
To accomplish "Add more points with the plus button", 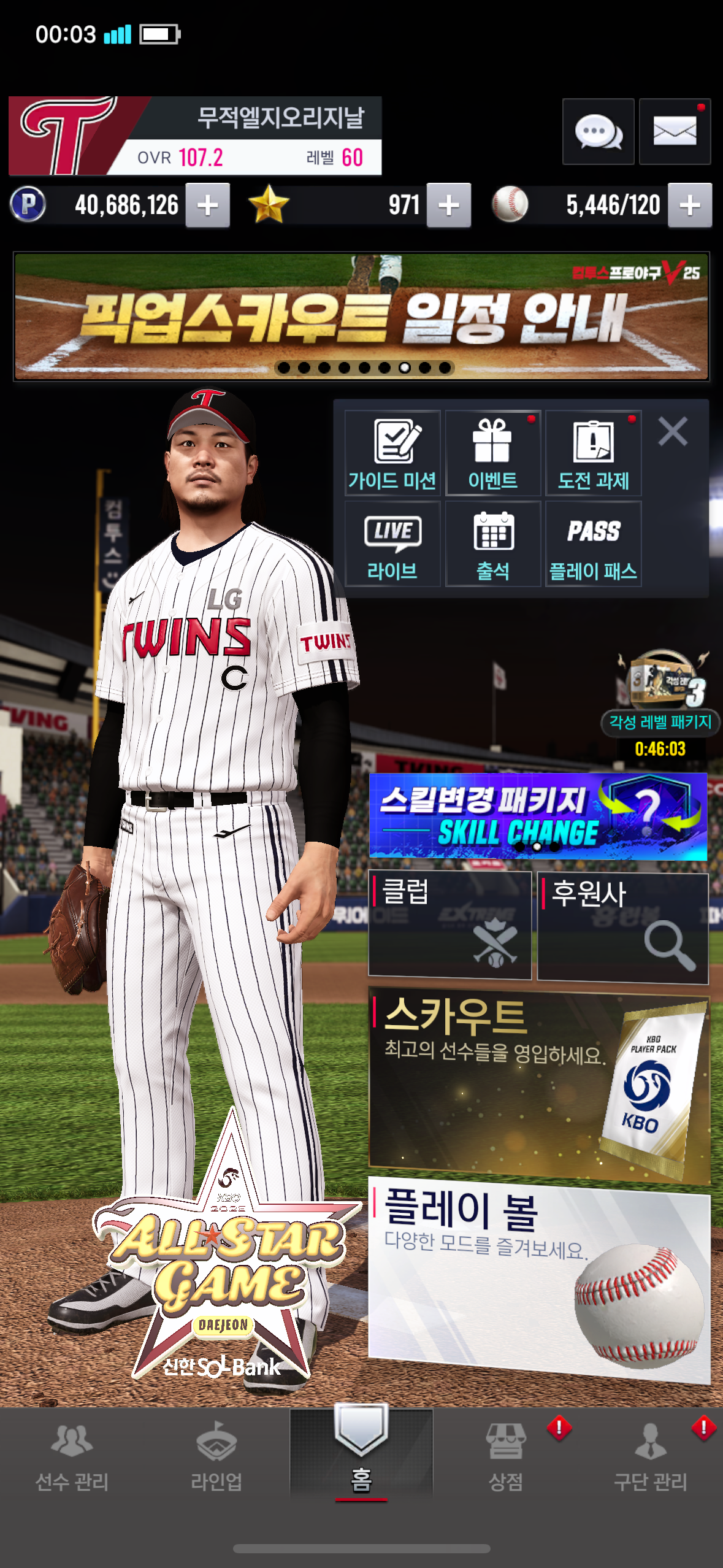I will tap(208, 206).
